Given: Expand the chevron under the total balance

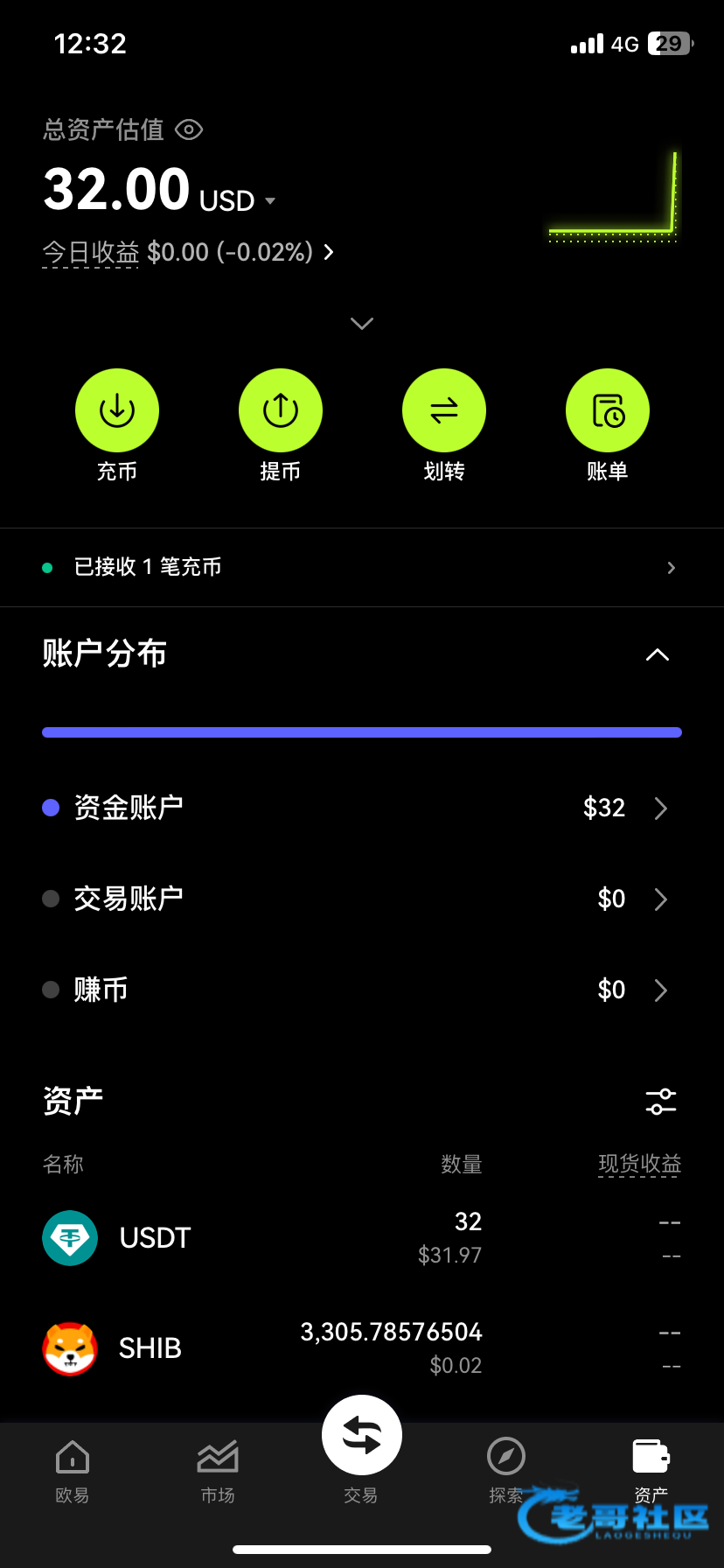Looking at the screenshot, I should pos(361,324).
